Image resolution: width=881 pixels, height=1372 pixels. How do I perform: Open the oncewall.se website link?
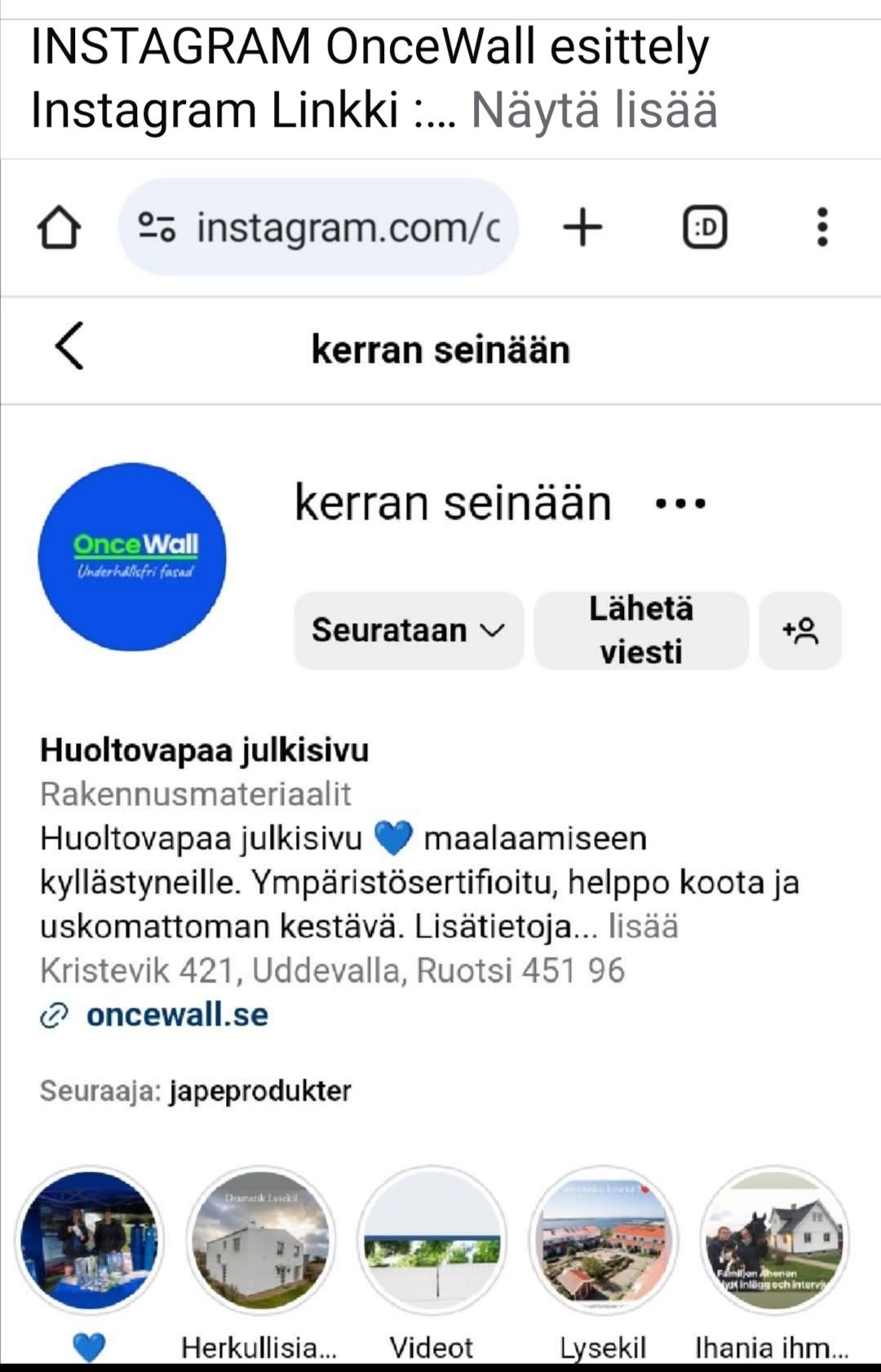point(176,1015)
